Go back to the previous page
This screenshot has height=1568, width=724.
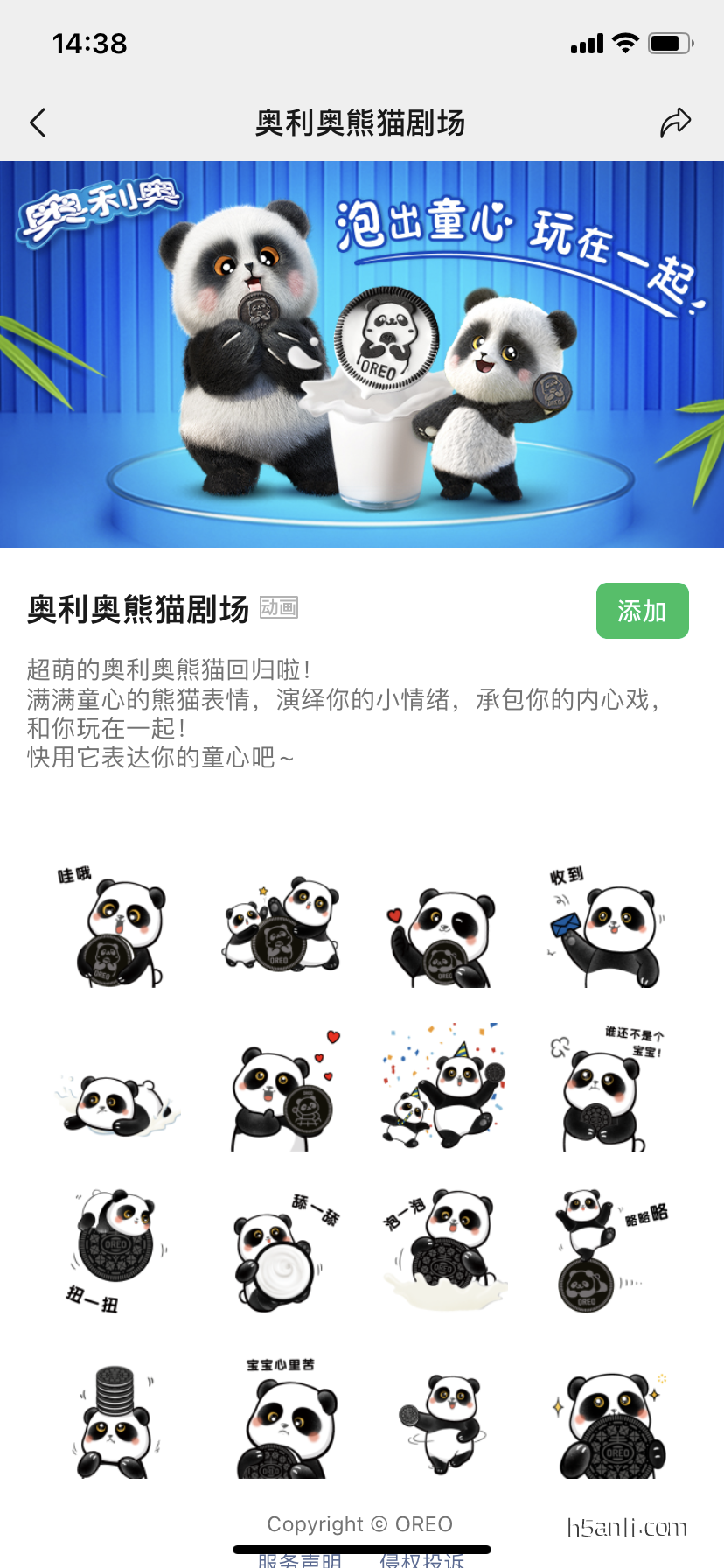click(x=38, y=123)
